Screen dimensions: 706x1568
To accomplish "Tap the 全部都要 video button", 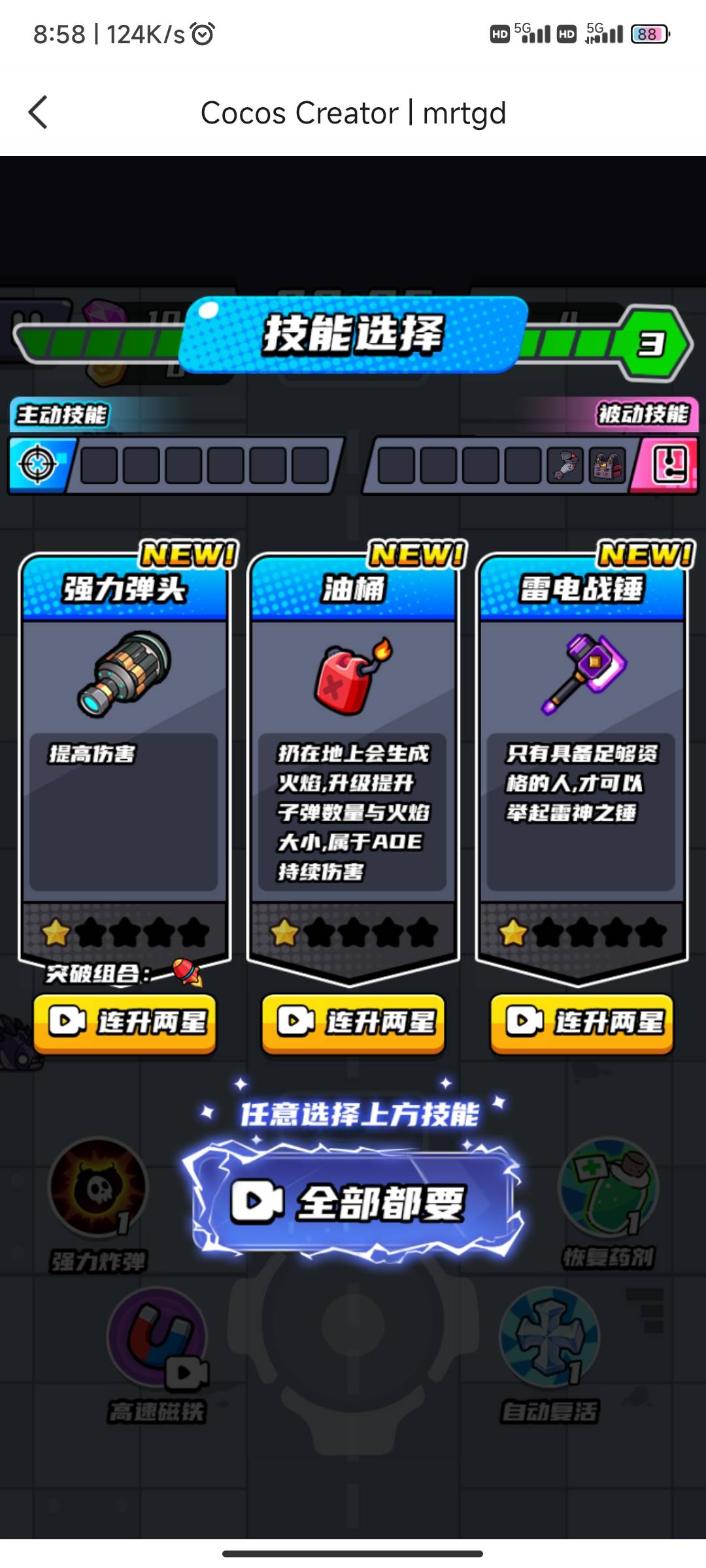I will click(x=353, y=1202).
